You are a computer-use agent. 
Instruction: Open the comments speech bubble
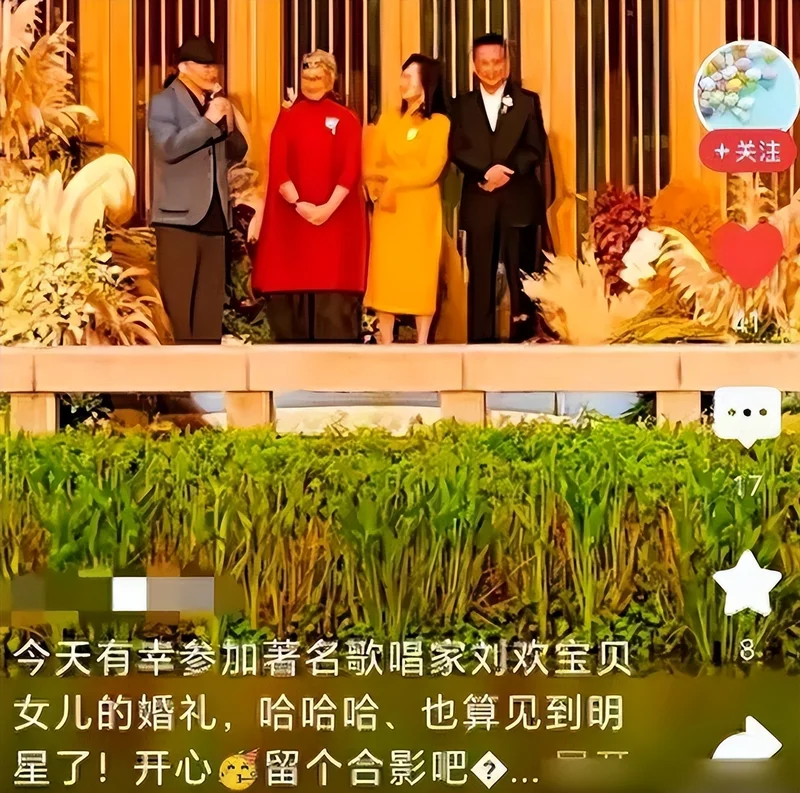coord(747,416)
